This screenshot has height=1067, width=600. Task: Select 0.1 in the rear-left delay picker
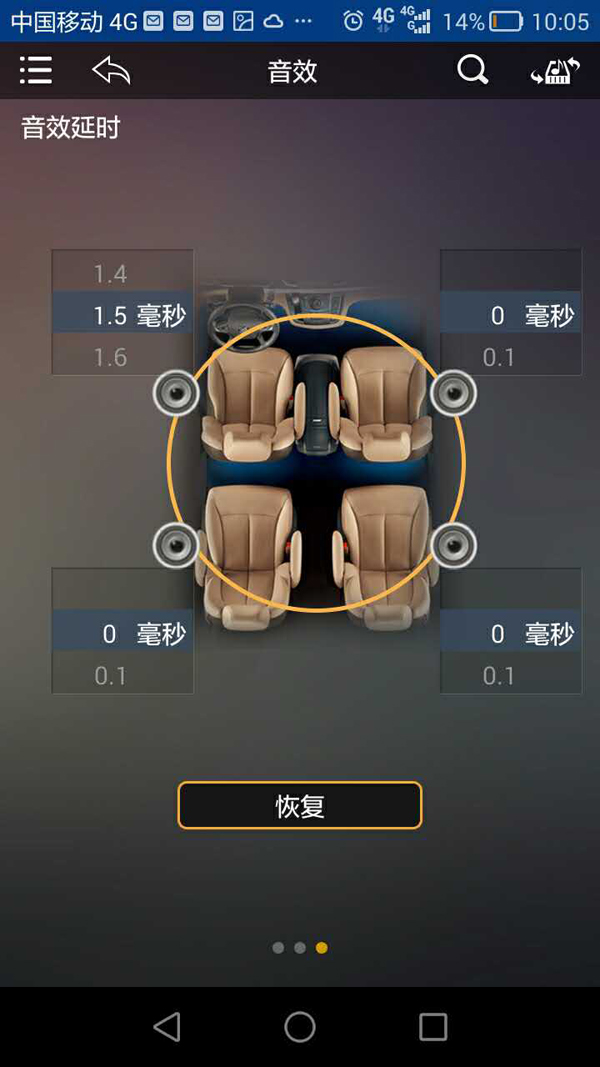[x=110, y=676]
